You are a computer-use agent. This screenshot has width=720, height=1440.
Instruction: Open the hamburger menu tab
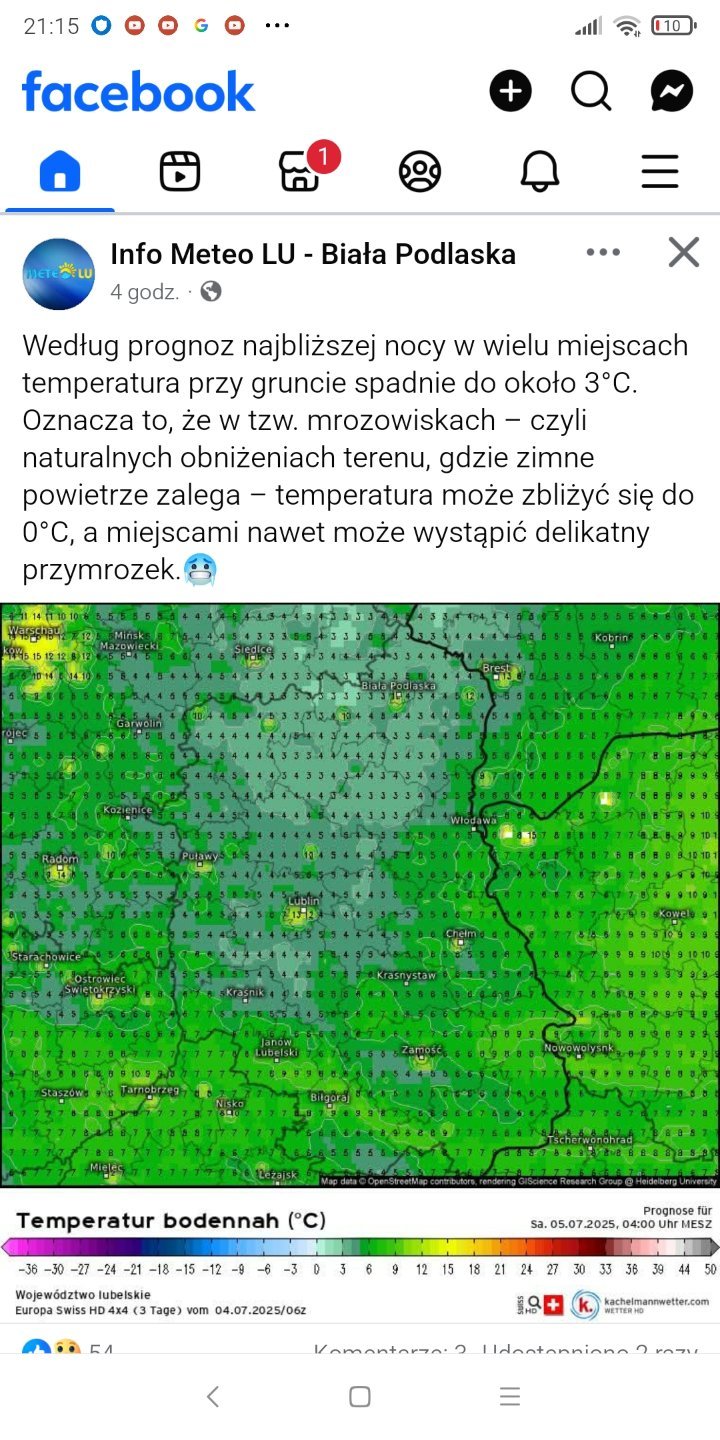coord(660,172)
